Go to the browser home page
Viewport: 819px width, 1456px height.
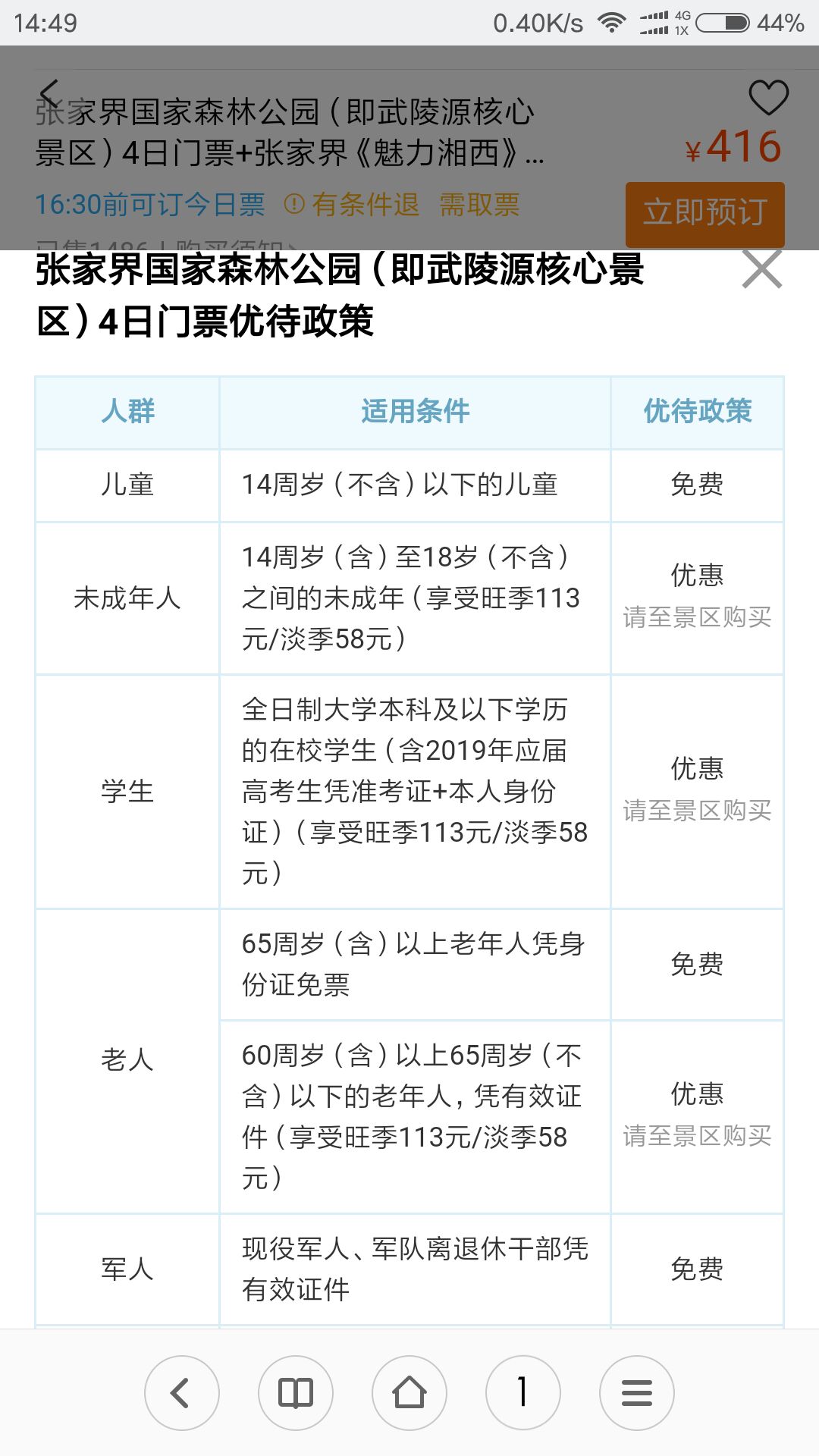(409, 1393)
